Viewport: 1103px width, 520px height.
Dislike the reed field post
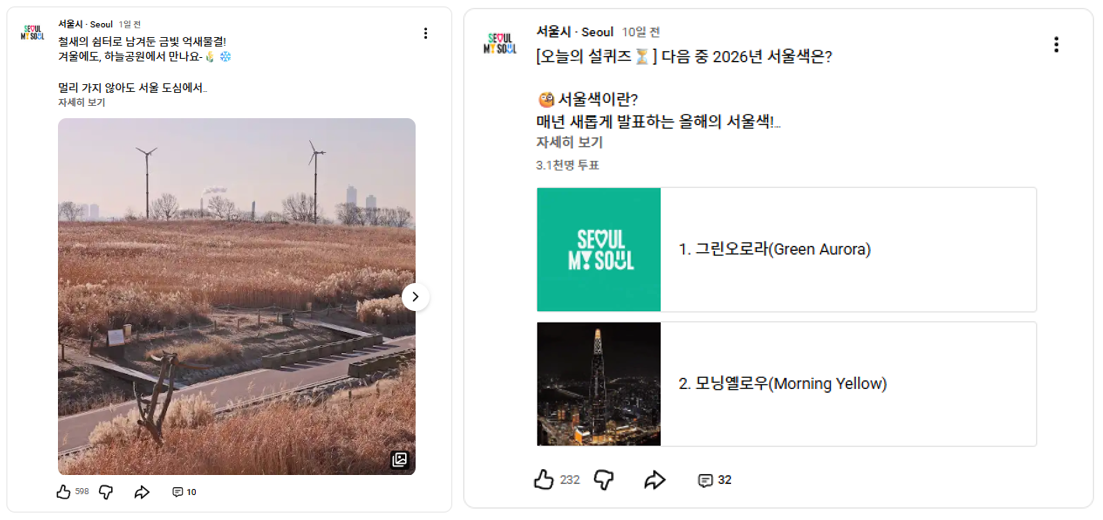point(106,492)
